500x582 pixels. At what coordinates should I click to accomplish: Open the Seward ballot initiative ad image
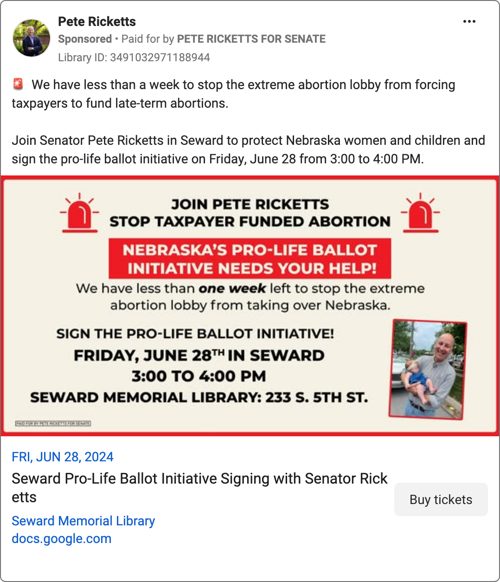250,305
